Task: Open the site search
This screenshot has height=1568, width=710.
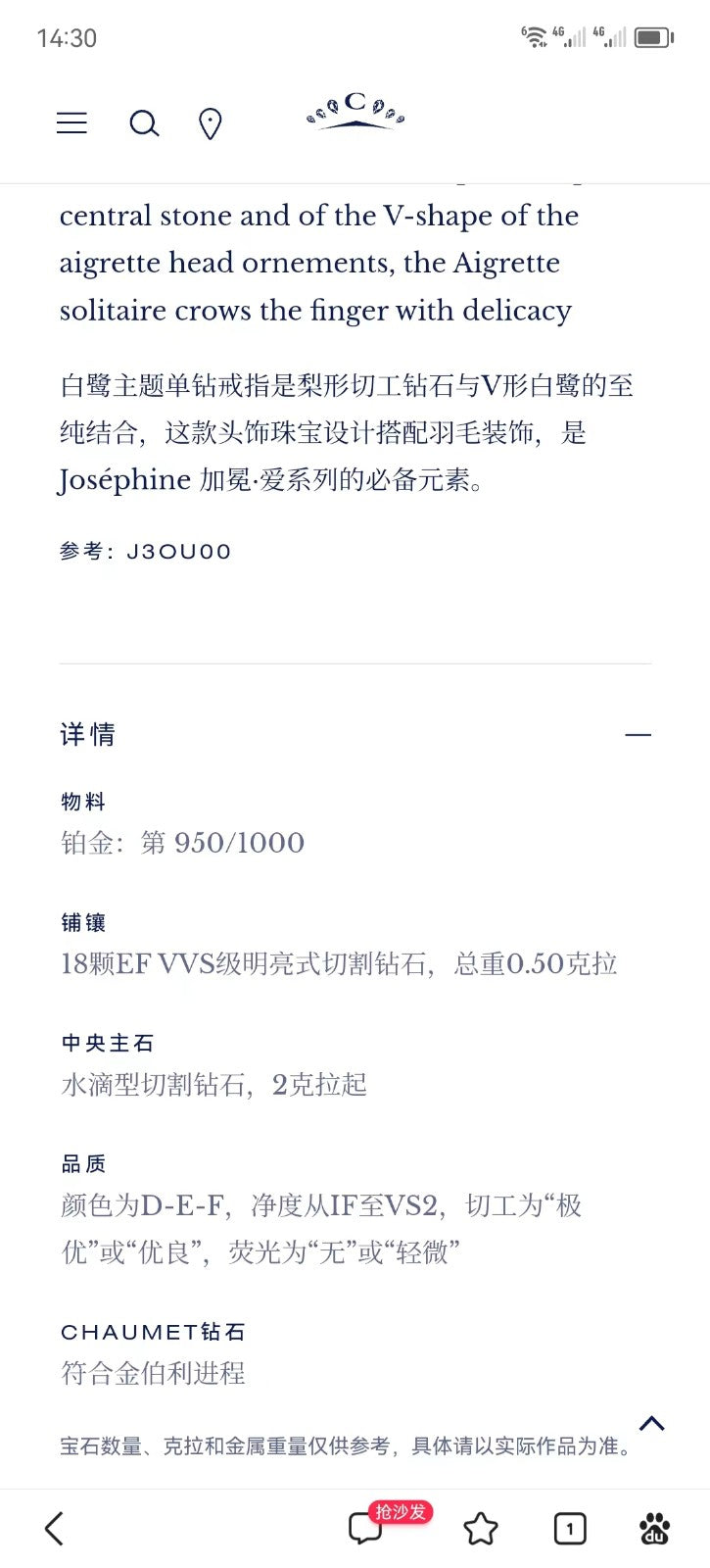Action: tap(144, 123)
